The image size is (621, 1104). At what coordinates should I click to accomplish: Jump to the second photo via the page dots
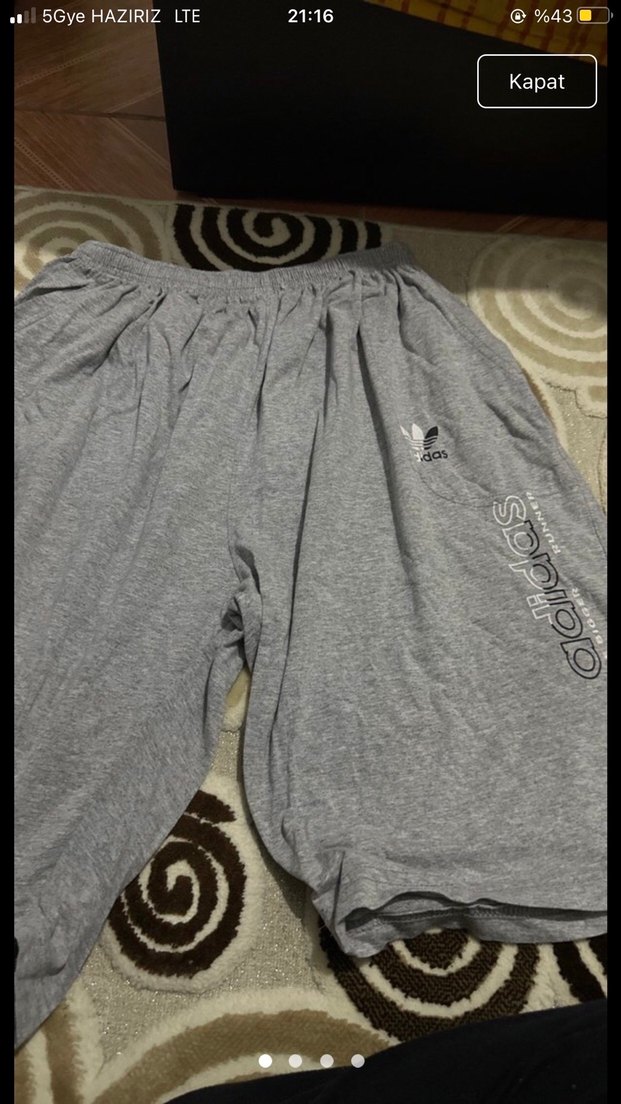[x=295, y=1061]
